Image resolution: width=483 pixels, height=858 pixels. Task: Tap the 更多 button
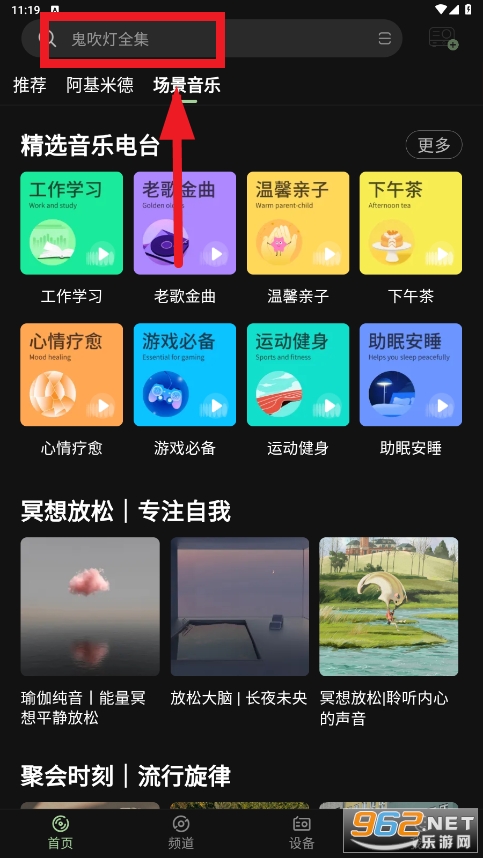tap(434, 145)
